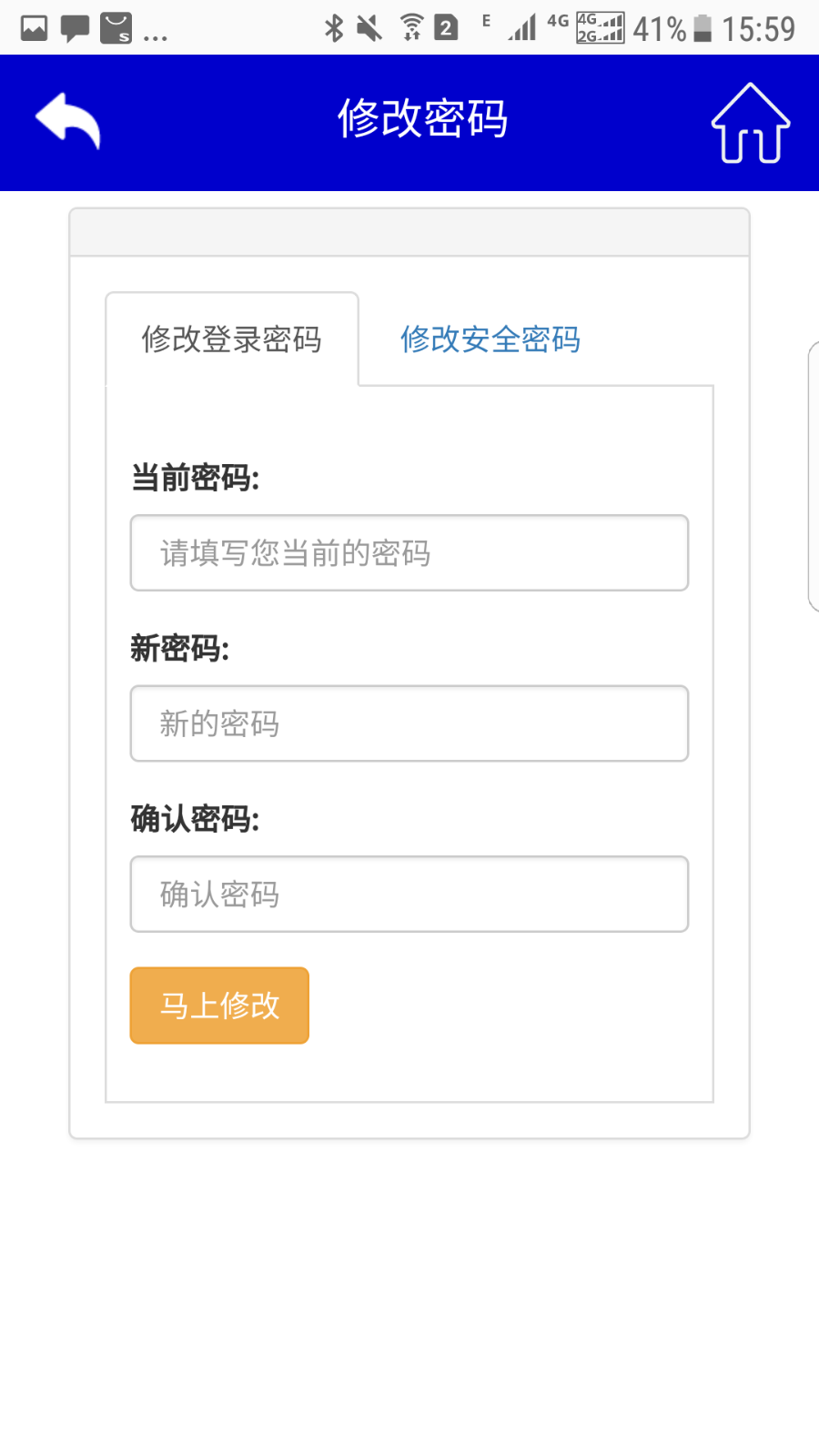Open the home icon in the header
This screenshot has width=819, height=1456.
(751, 123)
